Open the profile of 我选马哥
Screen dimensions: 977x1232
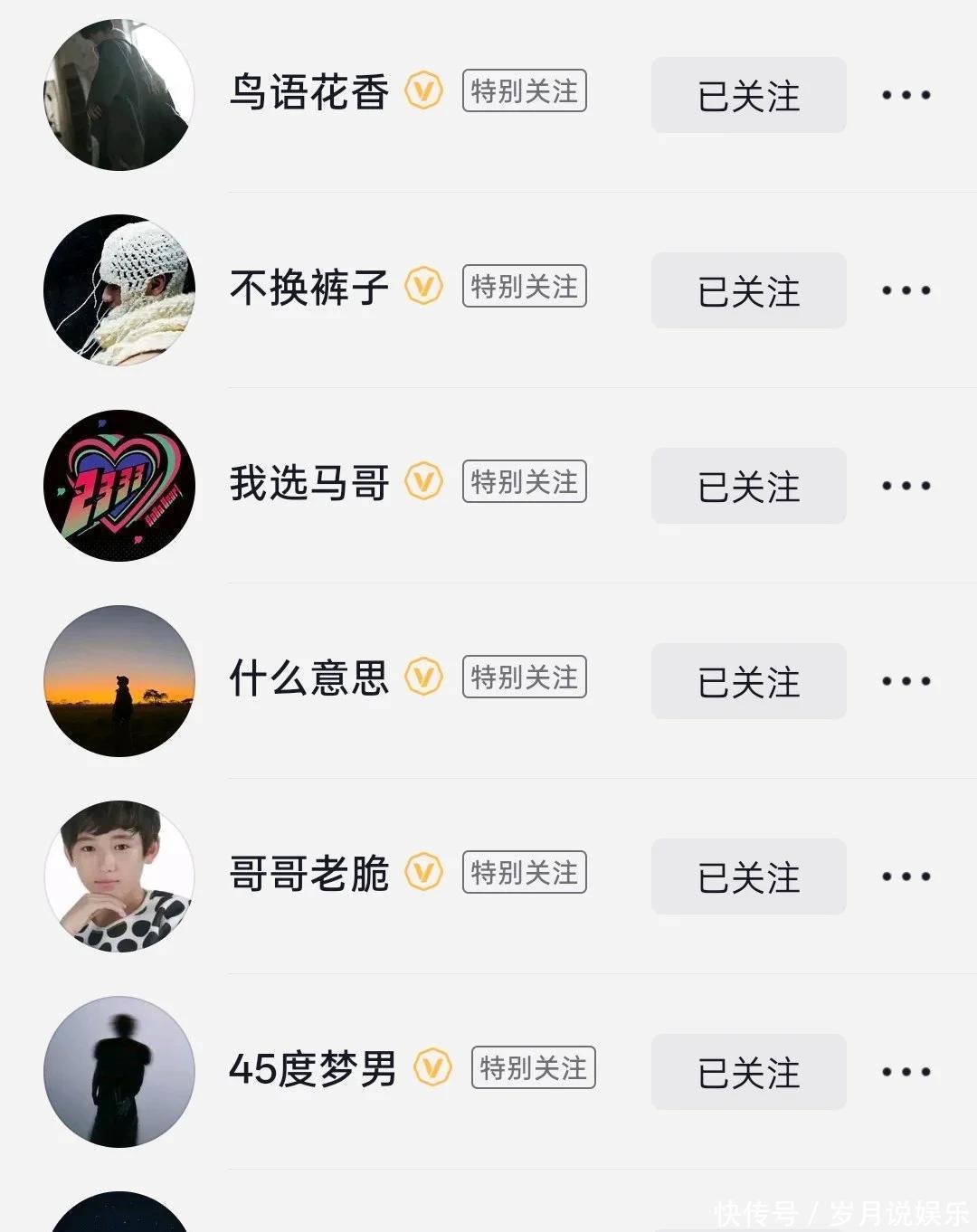[x=119, y=486]
